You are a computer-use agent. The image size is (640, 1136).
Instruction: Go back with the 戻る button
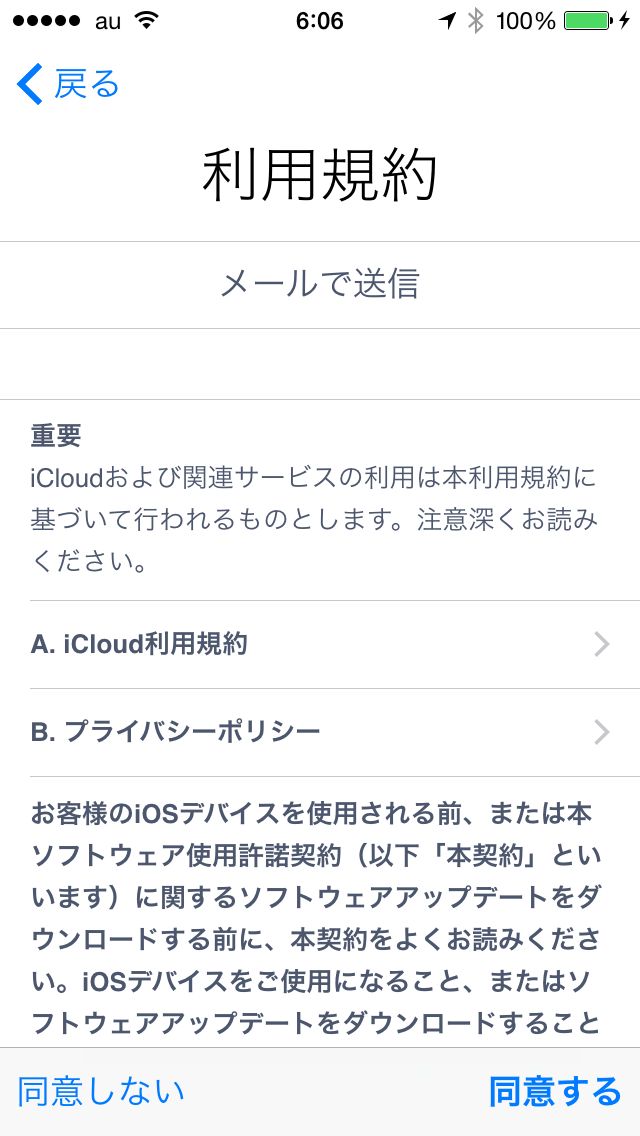[x=68, y=84]
